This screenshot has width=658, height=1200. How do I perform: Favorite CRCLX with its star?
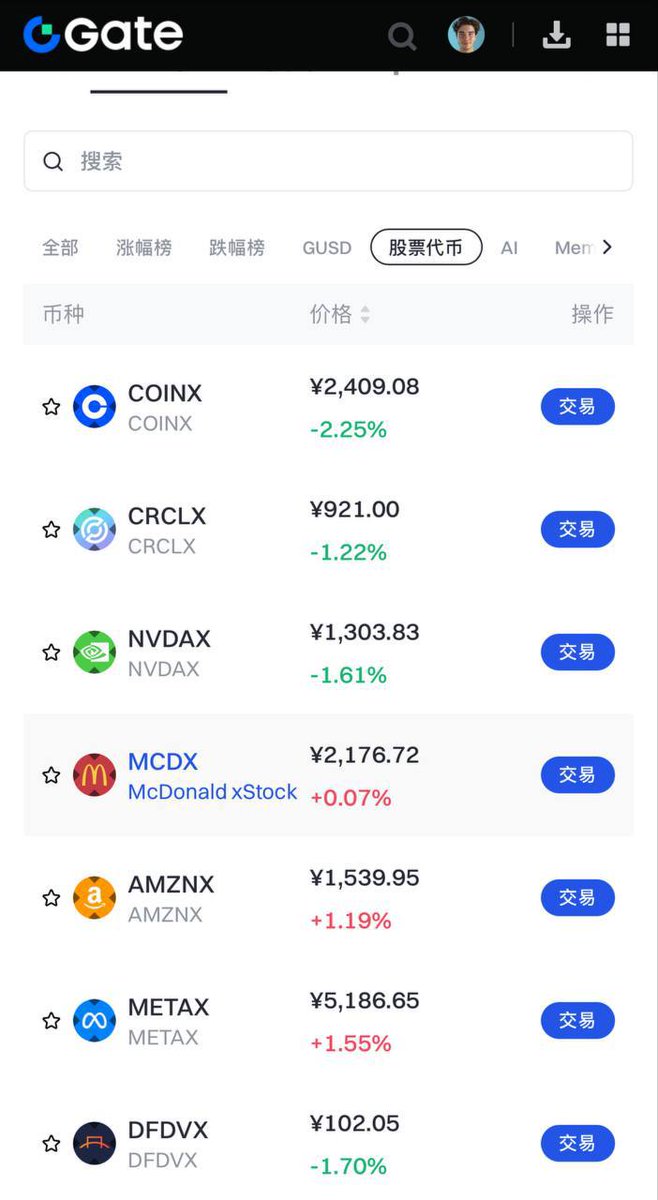(51, 530)
